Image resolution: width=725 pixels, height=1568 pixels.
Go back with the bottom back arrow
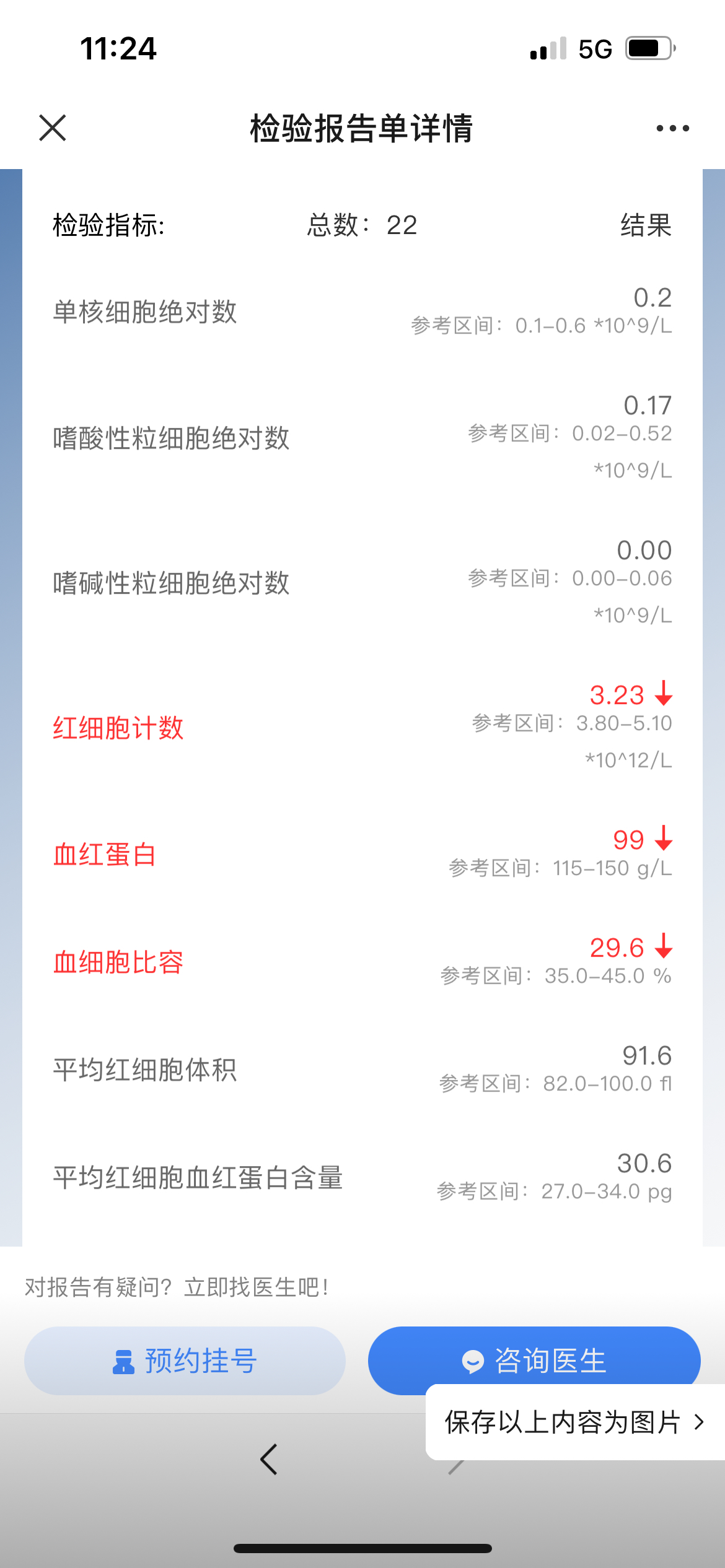click(269, 1460)
